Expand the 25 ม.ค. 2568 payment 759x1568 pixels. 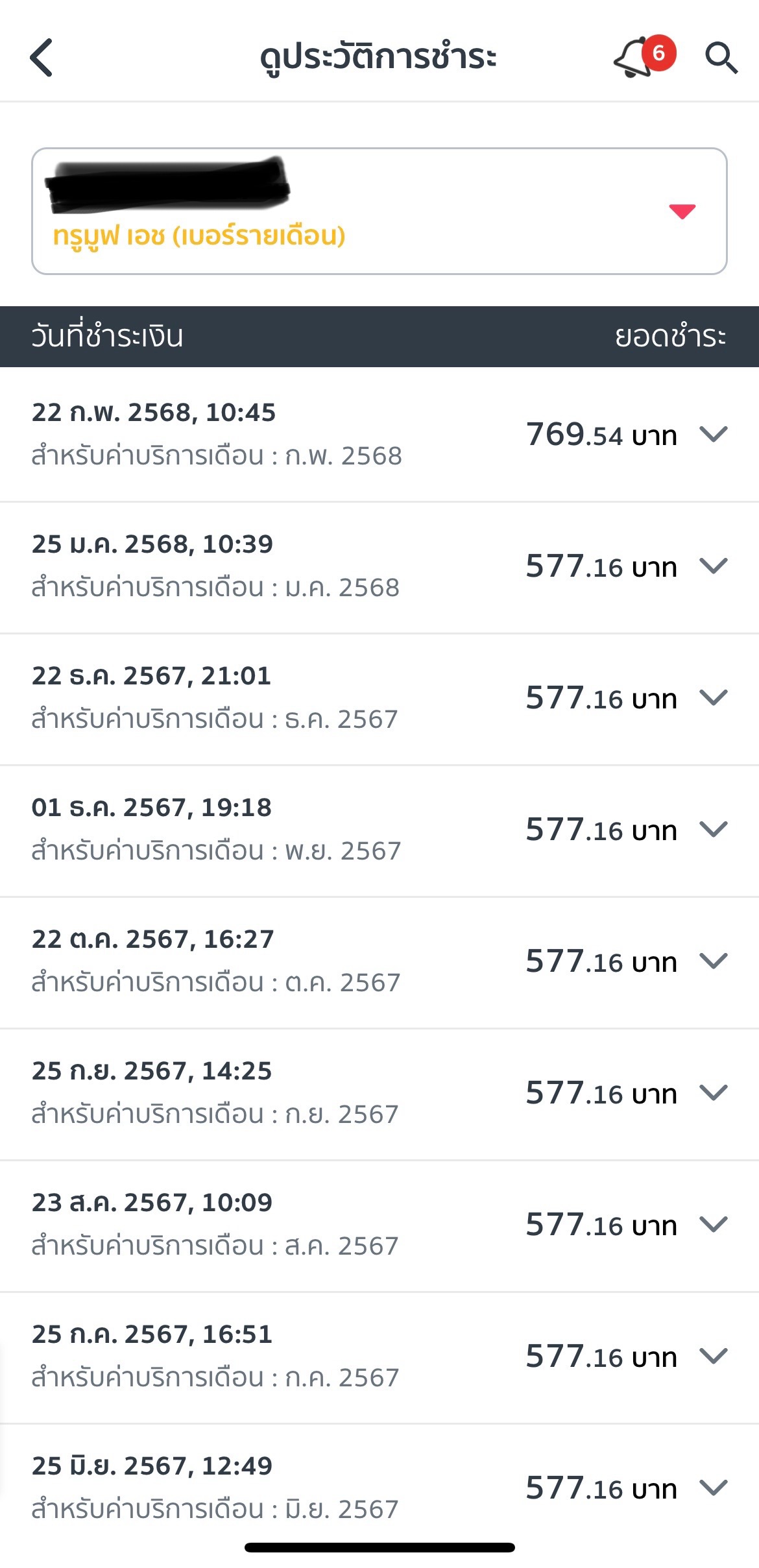[714, 566]
